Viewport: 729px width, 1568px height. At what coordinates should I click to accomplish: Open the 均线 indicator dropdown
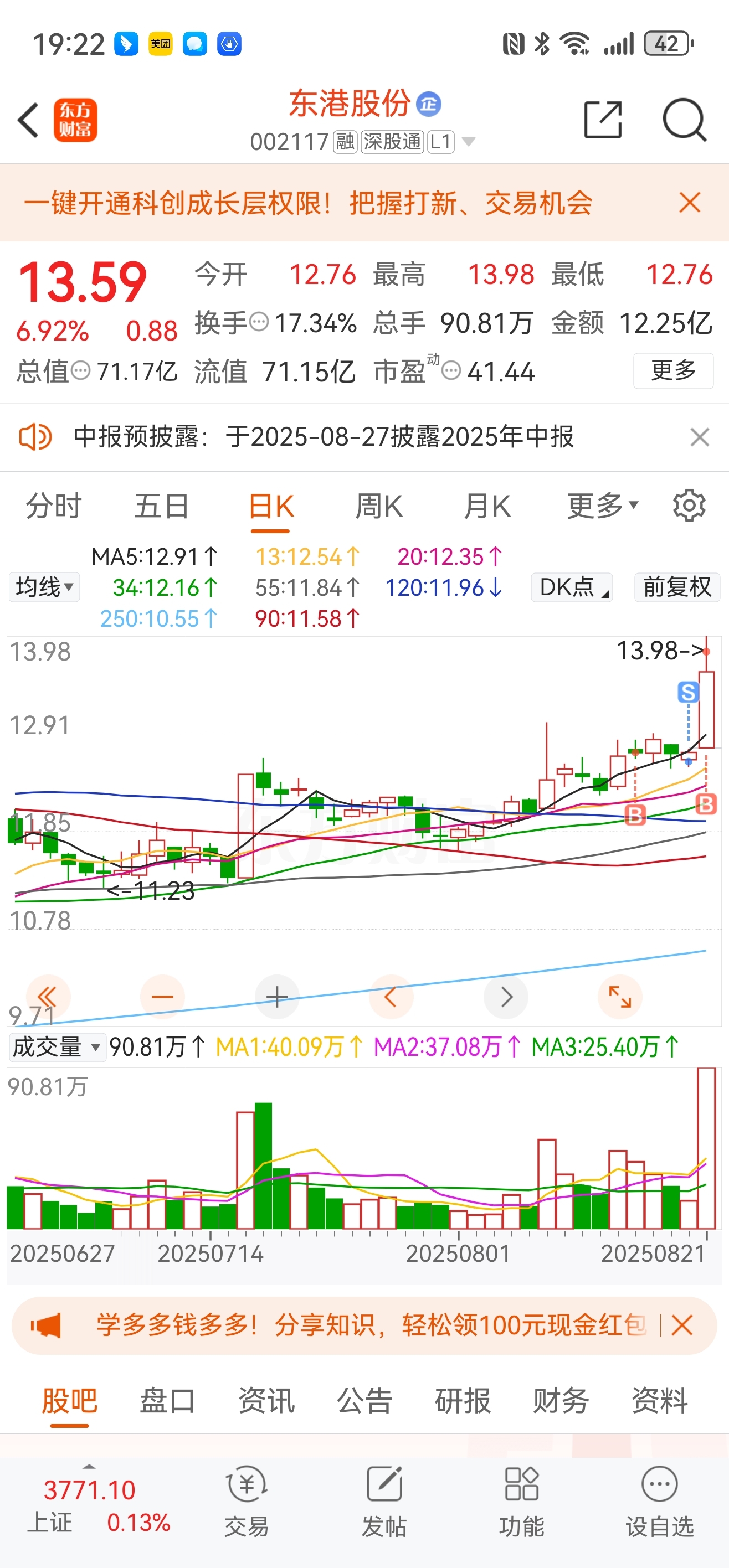click(x=44, y=587)
